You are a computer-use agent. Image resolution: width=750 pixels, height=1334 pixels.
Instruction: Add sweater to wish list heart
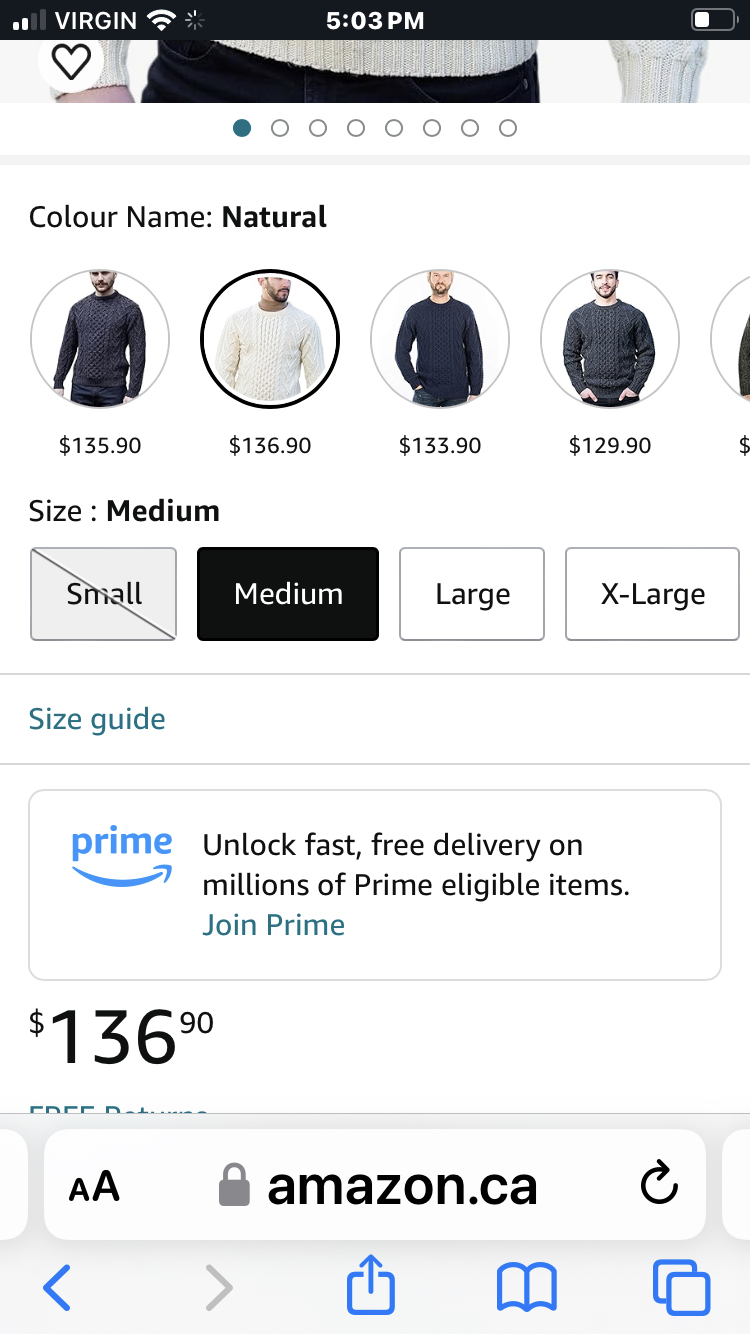click(x=71, y=62)
